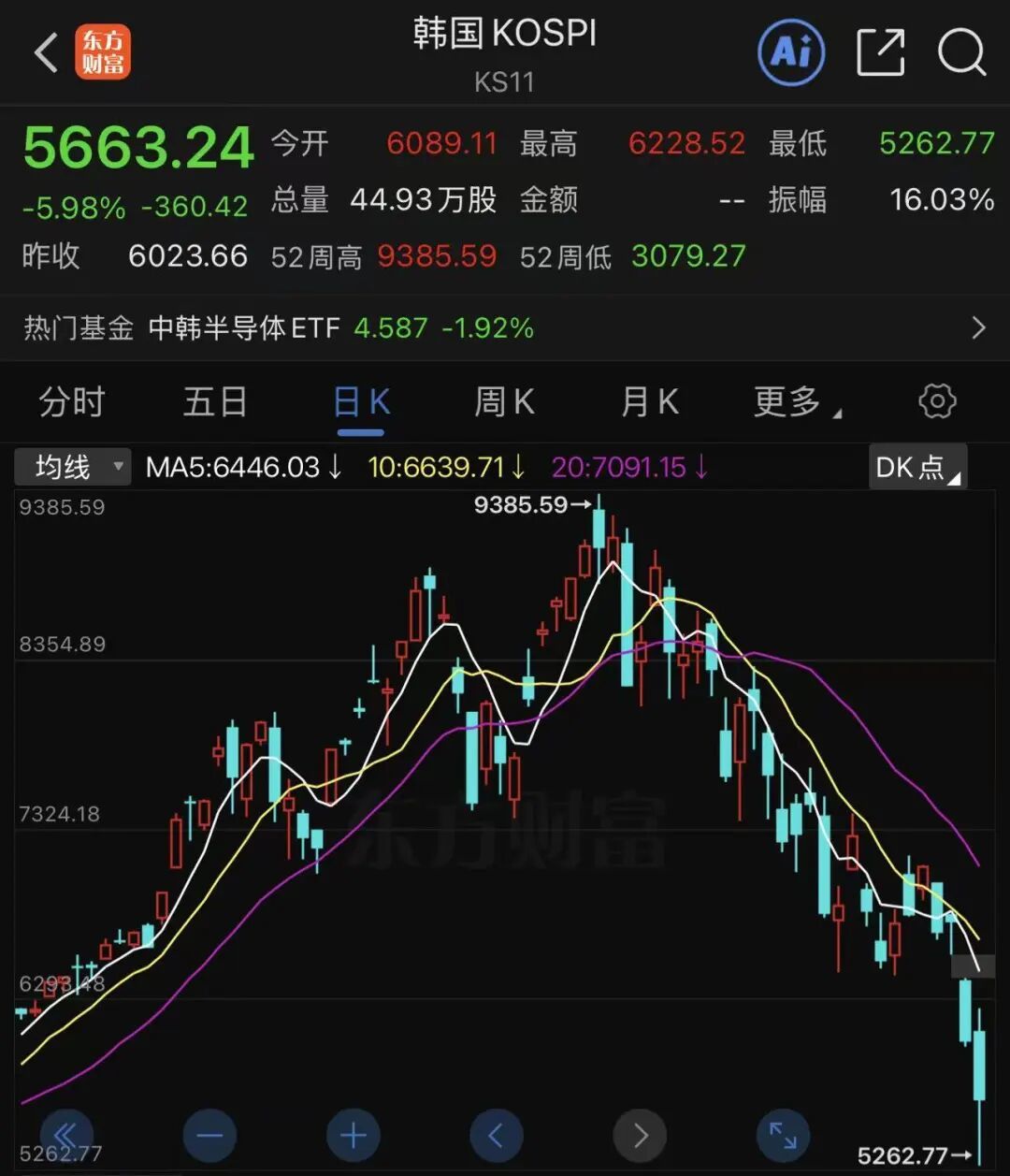Zoom out the chart with minus button
1010x1176 pixels.
coord(209,1136)
